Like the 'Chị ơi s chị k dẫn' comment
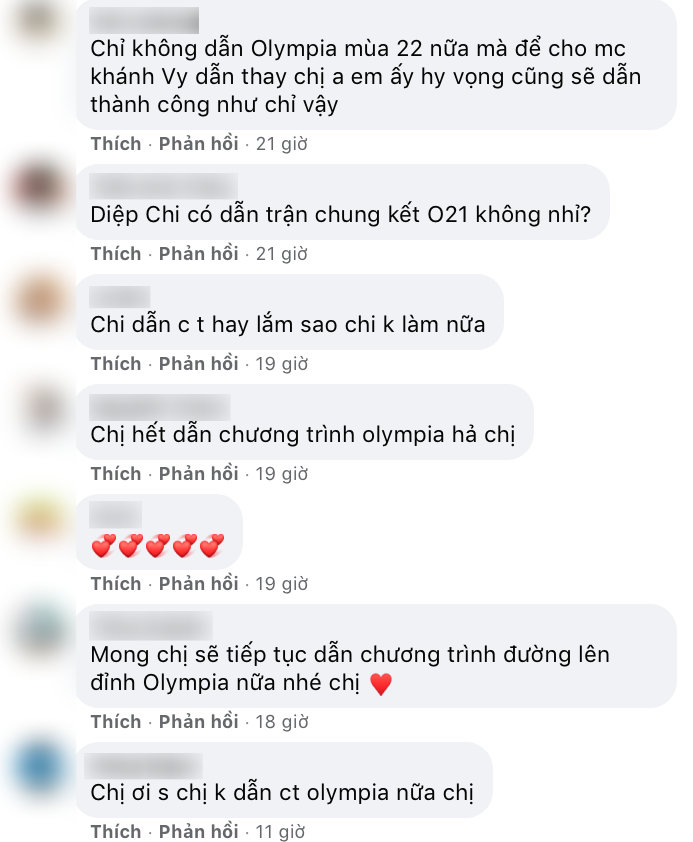The image size is (693, 842). click(116, 832)
